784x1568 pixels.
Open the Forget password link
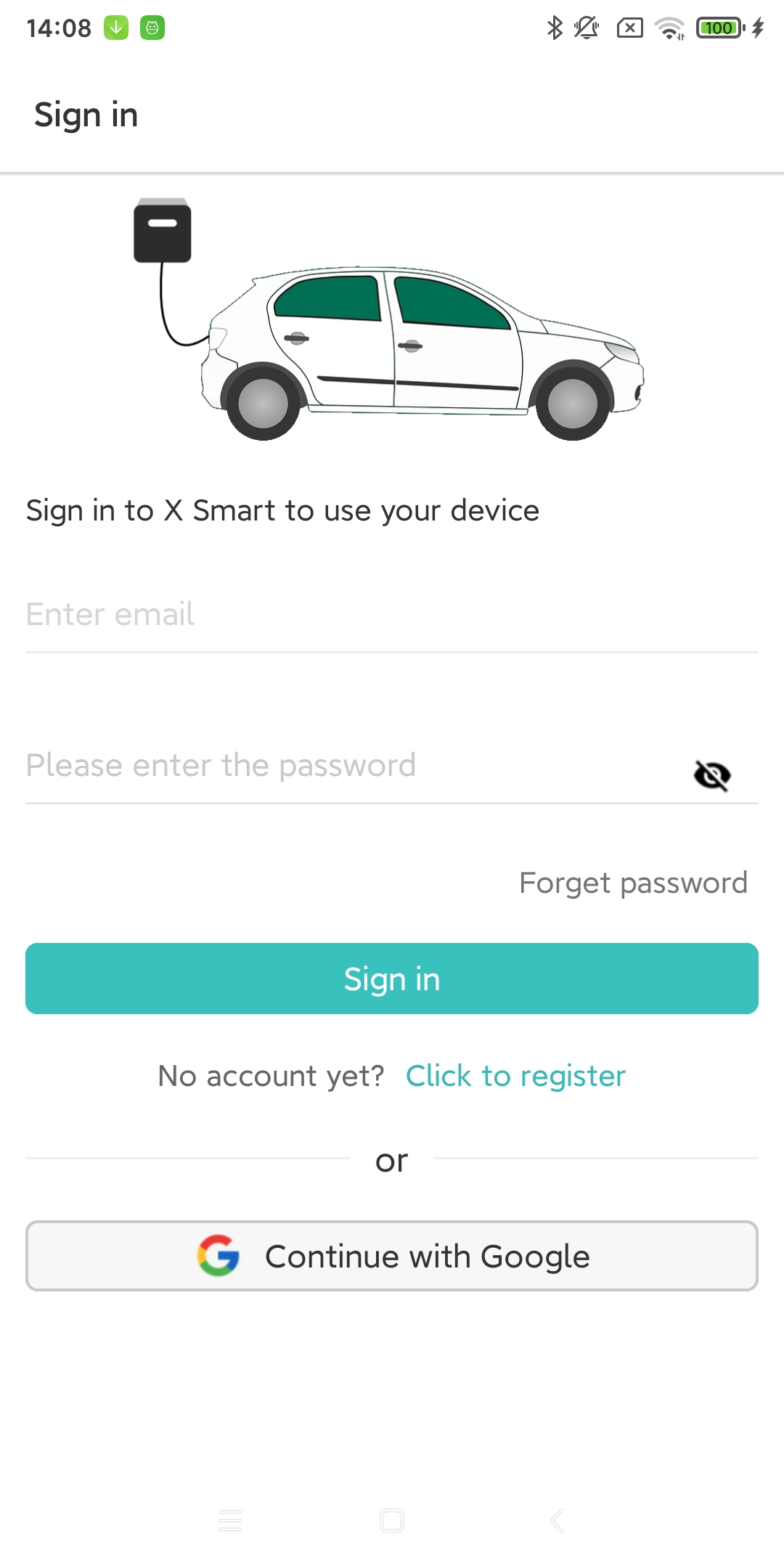click(633, 883)
